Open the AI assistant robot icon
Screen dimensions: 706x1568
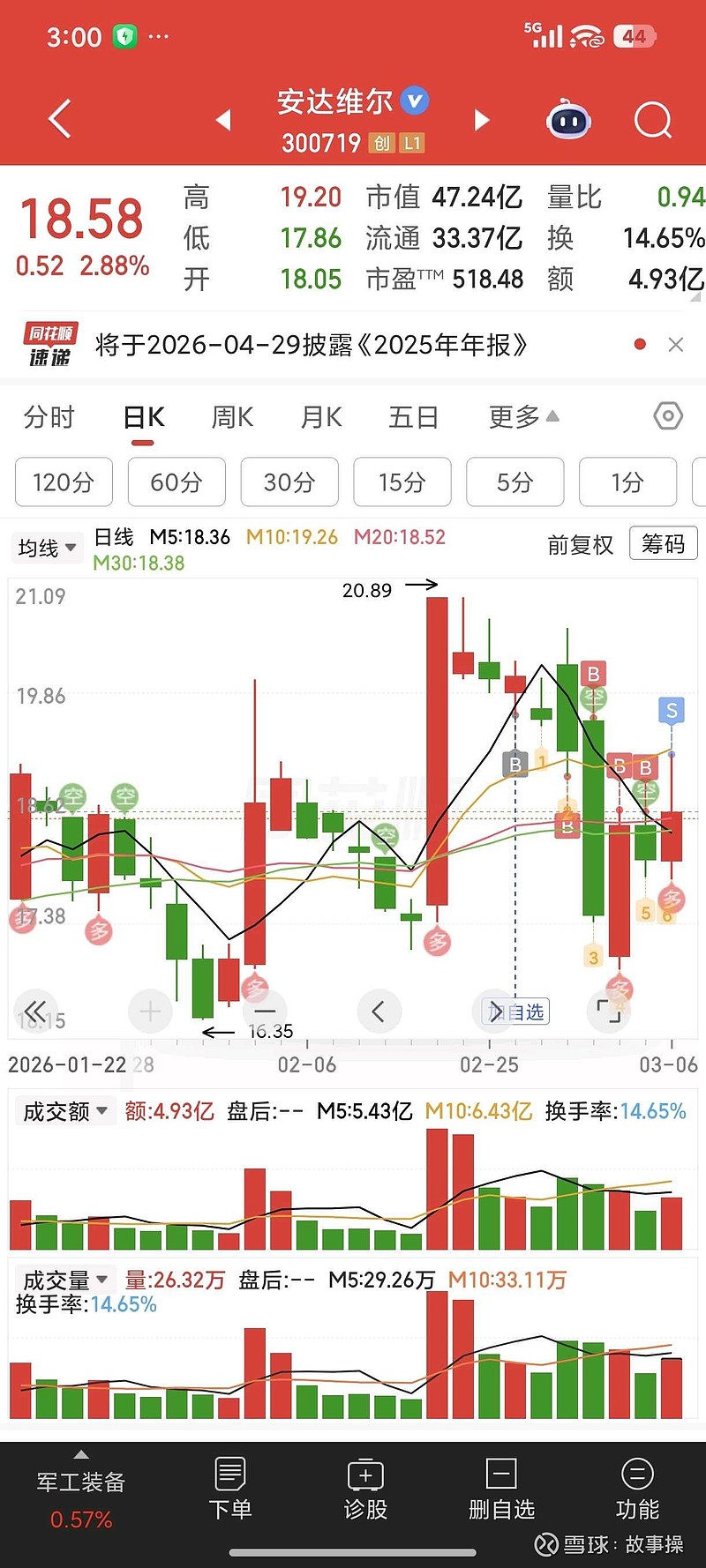pyautogui.click(x=567, y=120)
